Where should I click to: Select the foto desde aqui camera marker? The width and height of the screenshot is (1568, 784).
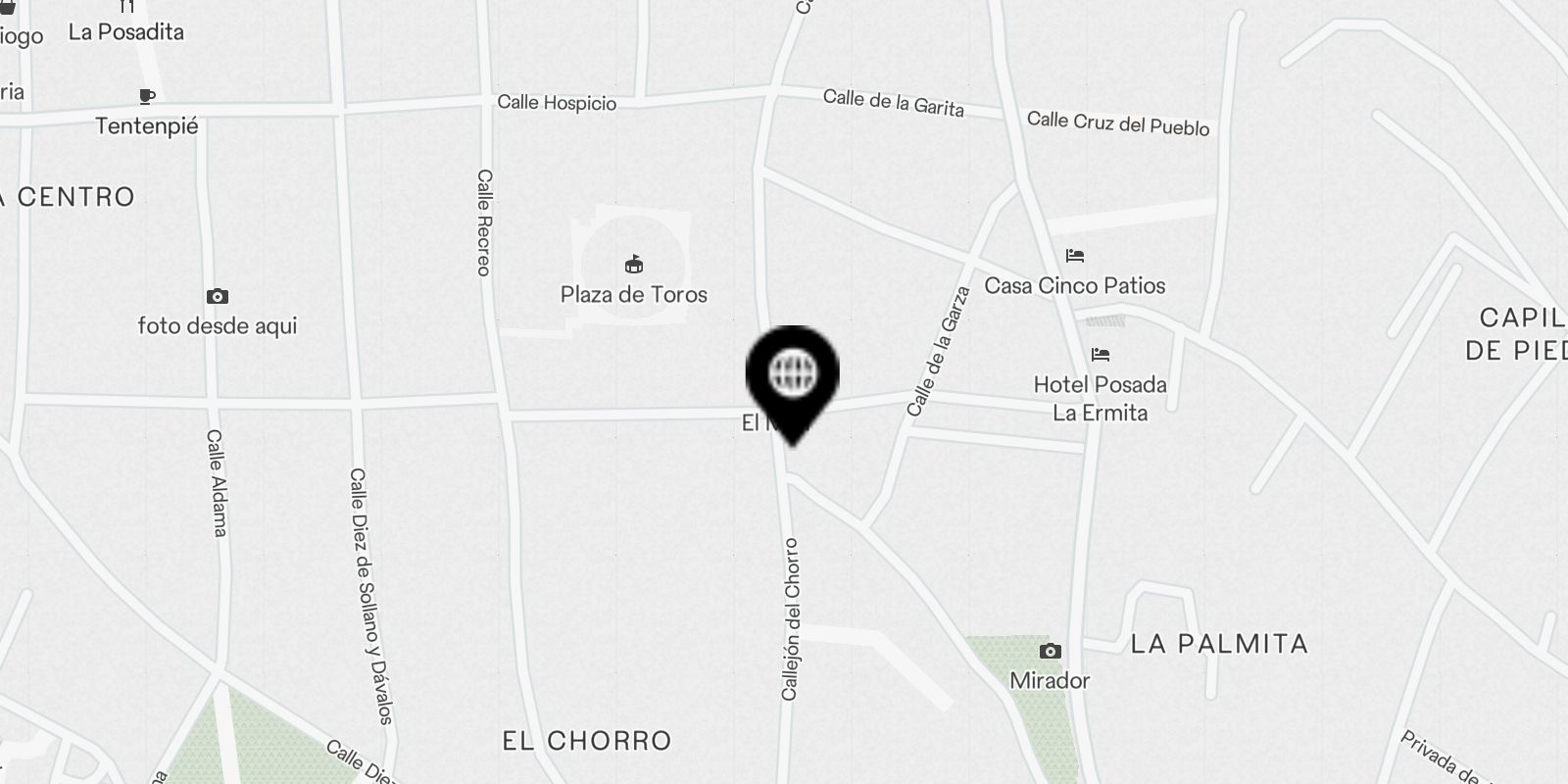click(x=218, y=297)
